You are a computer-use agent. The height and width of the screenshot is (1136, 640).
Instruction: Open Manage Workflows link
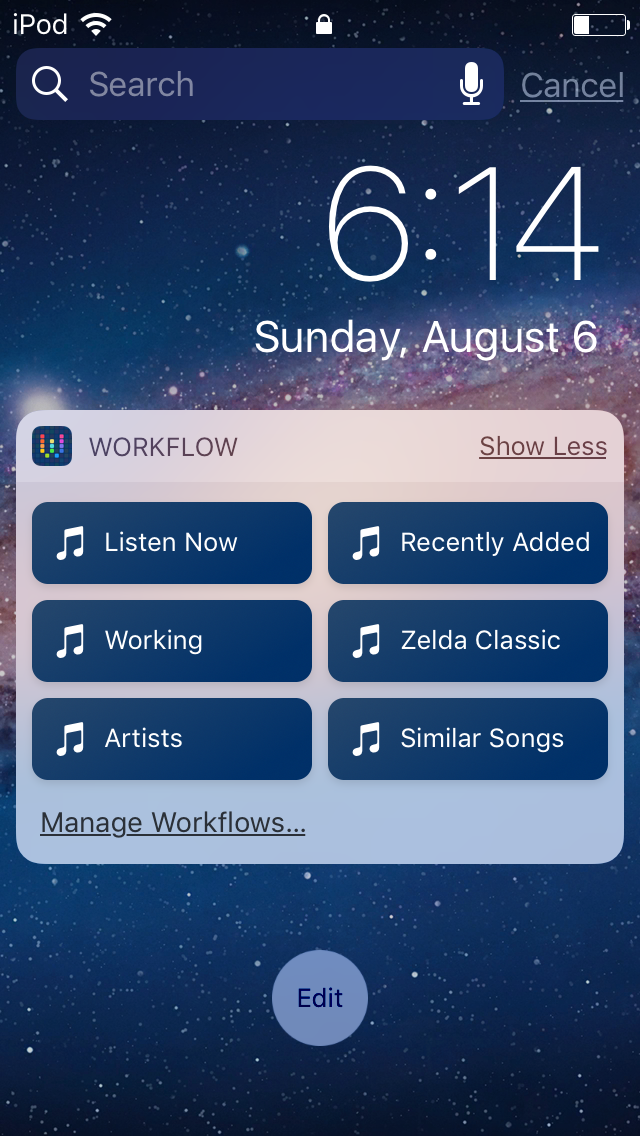point(173,823)
